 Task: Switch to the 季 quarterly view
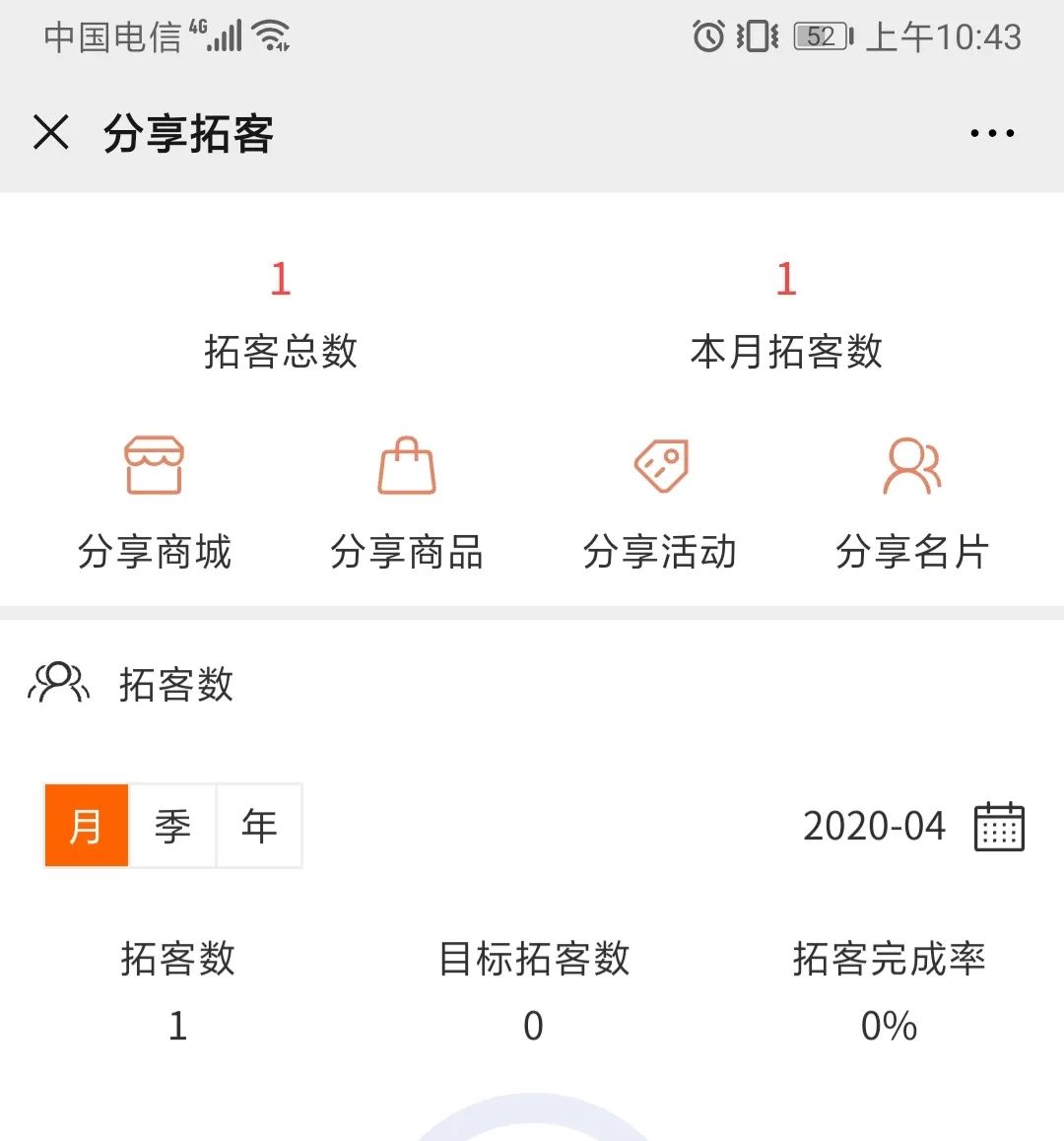click(x=172, y=826)
